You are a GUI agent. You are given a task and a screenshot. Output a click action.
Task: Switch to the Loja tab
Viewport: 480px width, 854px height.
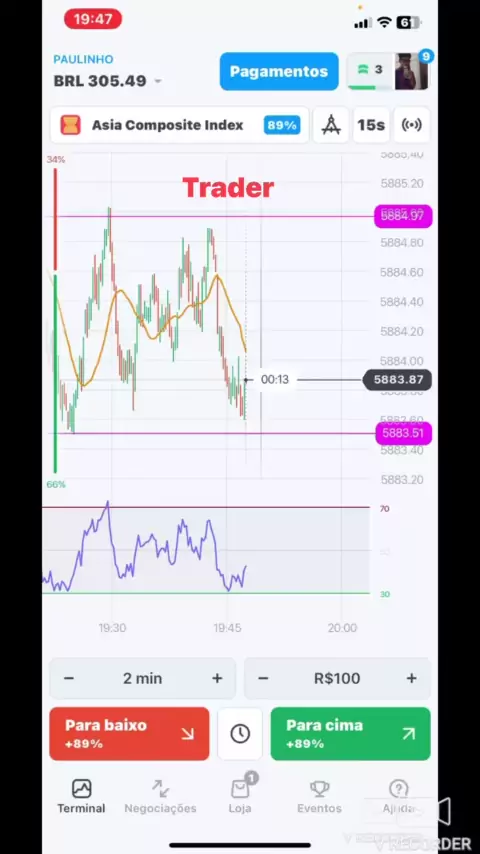click(x=240, y=797)
